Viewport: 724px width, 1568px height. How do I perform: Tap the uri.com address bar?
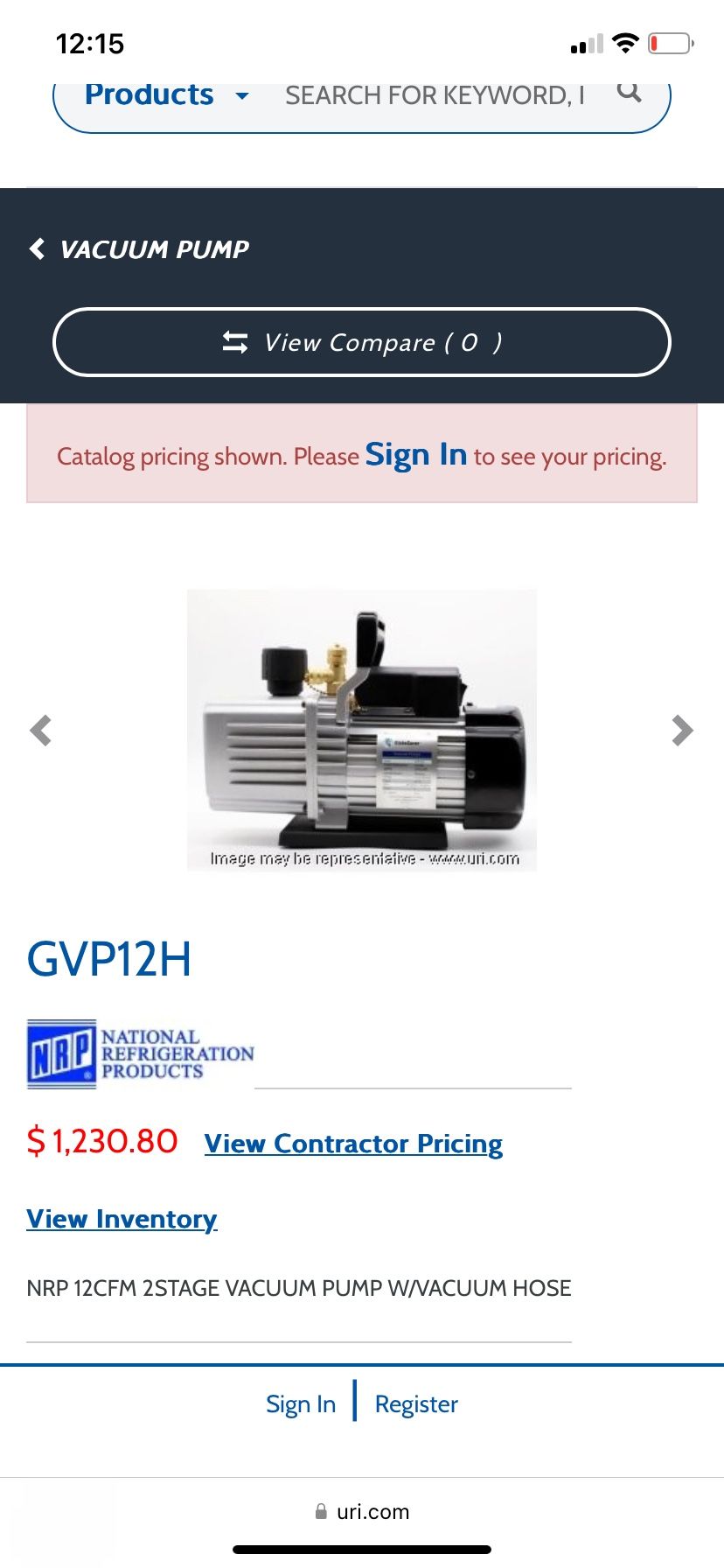[x=362, y=1511]
